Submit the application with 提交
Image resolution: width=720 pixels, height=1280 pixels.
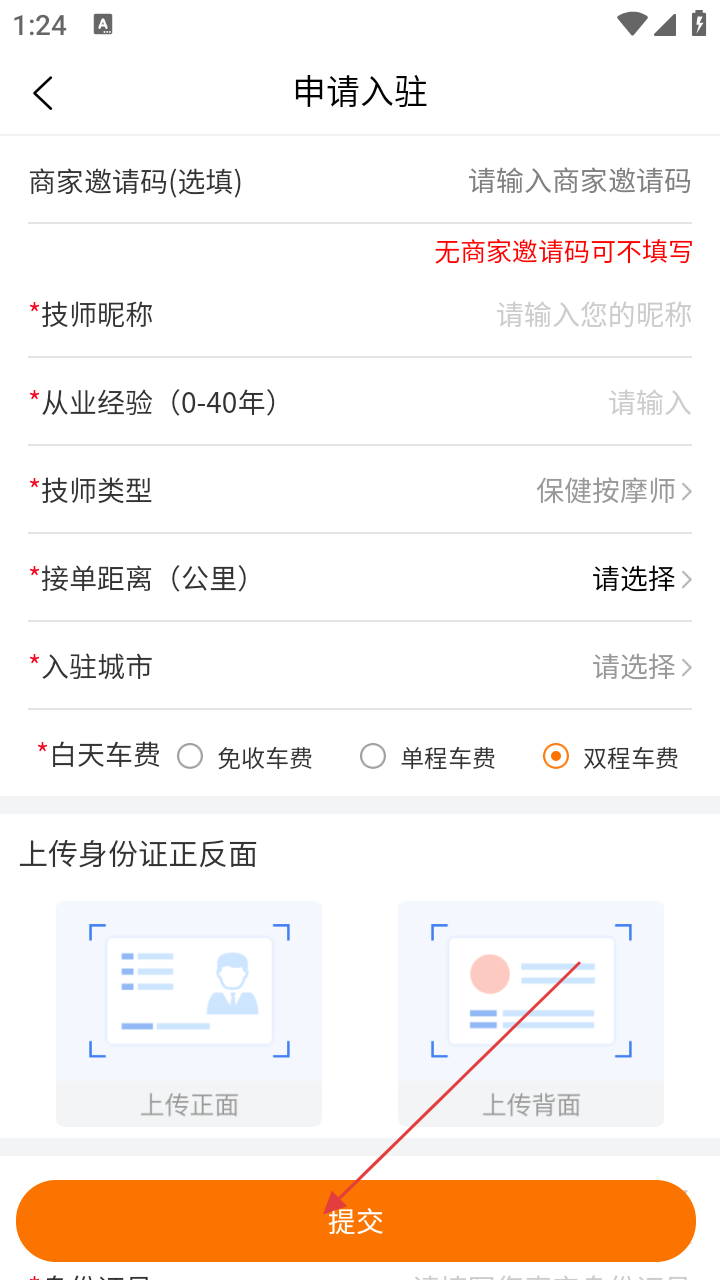[x=356, y=1221]
